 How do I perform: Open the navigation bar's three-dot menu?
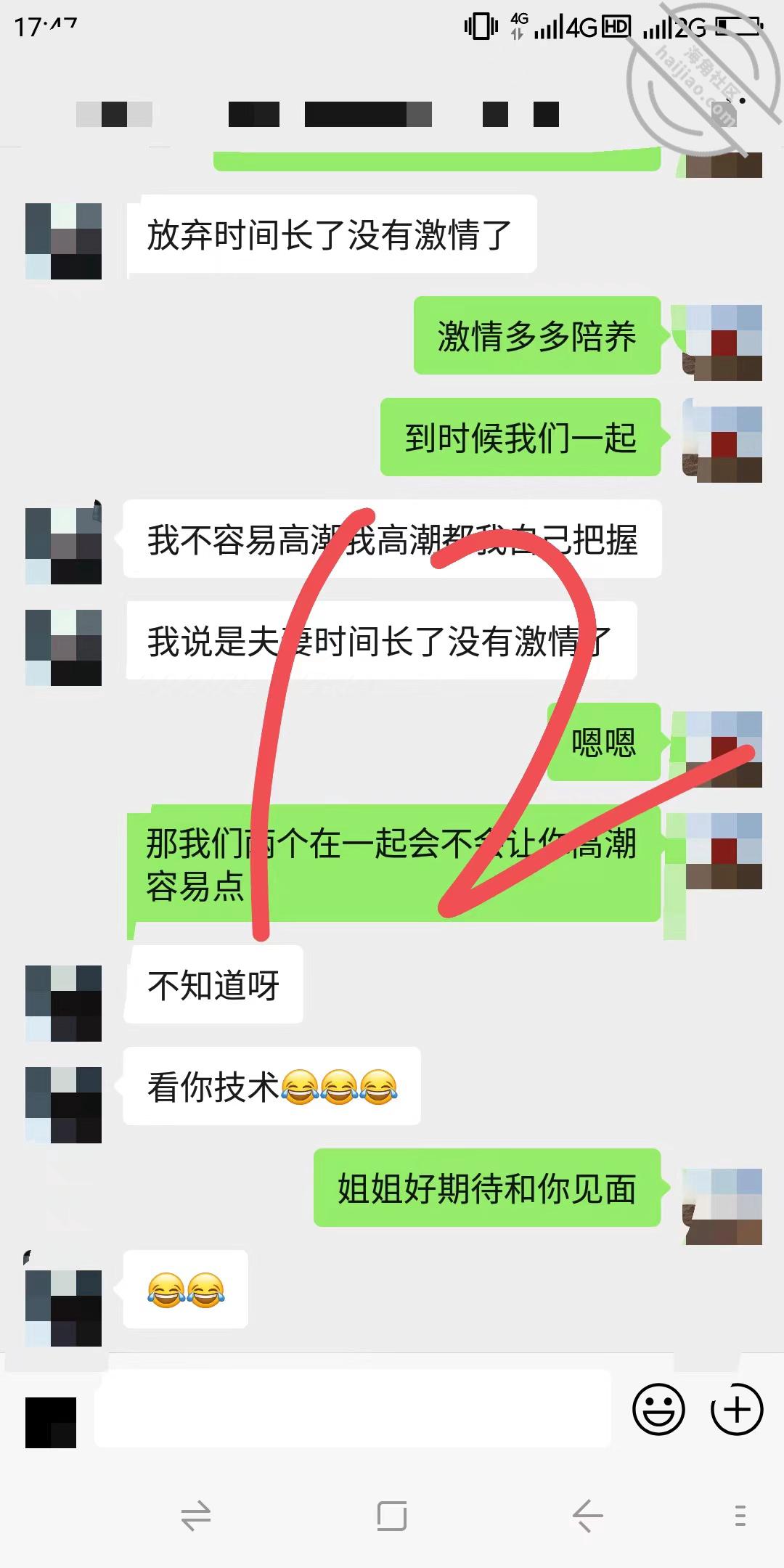pyautogui.click(x=740, y=1516)
